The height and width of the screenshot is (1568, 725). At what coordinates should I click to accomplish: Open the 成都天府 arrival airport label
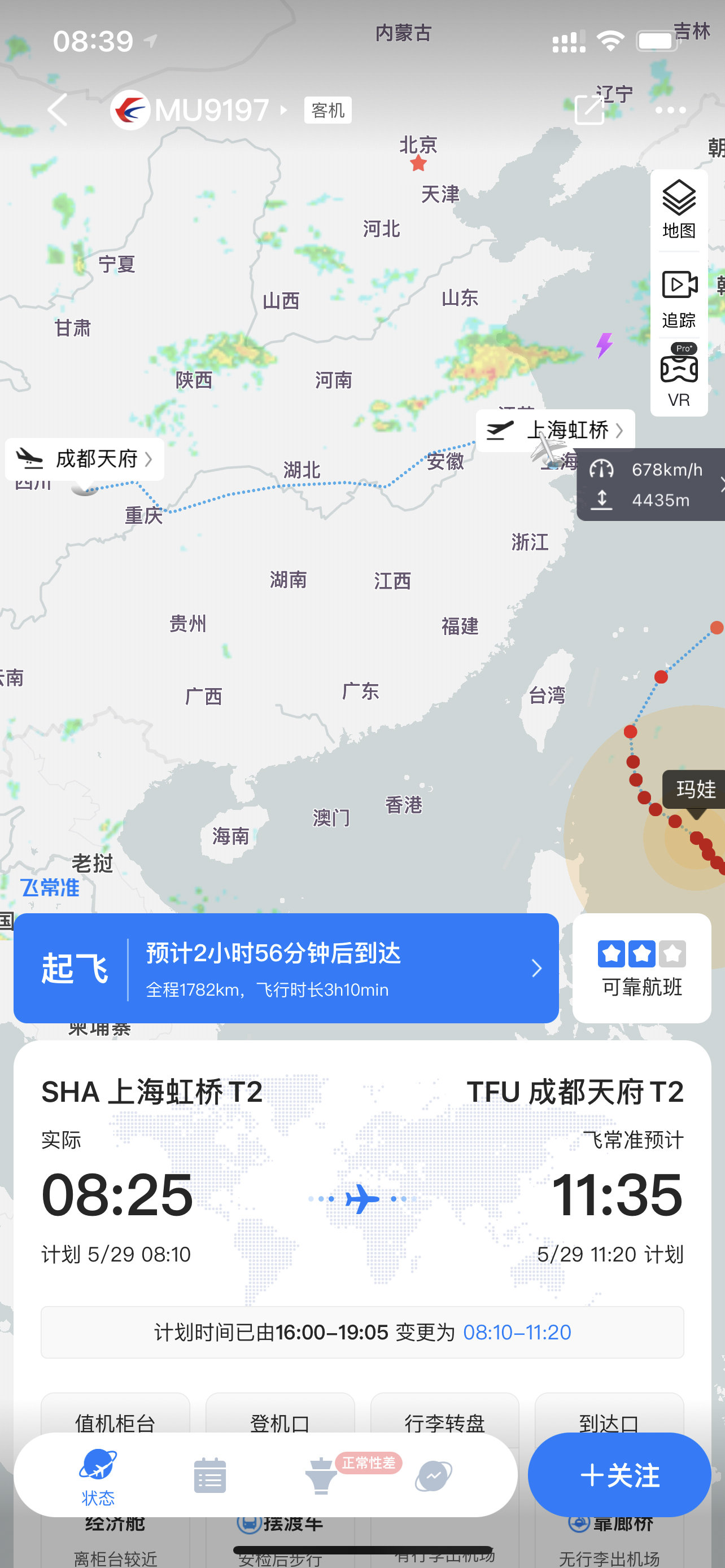(x=85, y=459)
